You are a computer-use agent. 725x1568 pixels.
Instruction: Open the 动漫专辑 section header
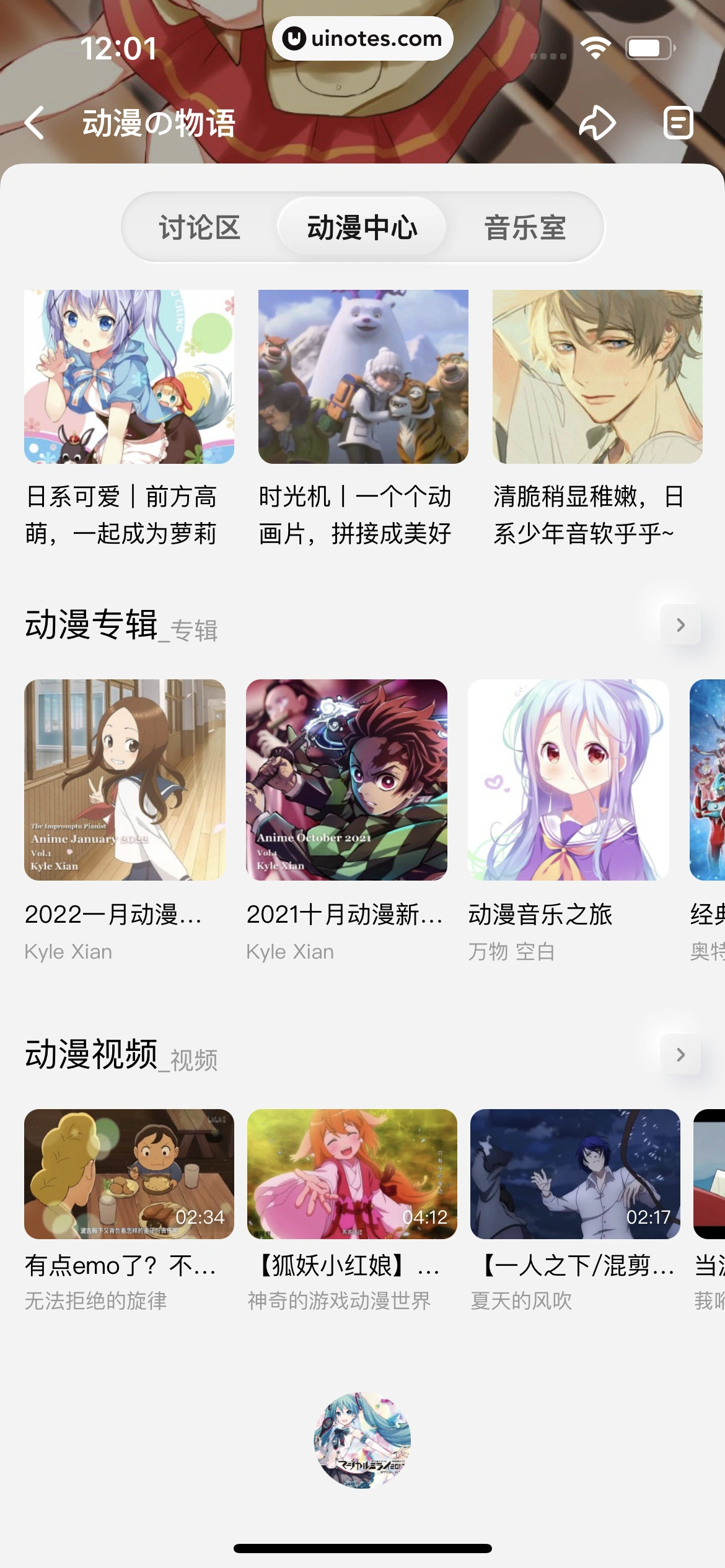point(92,625)
